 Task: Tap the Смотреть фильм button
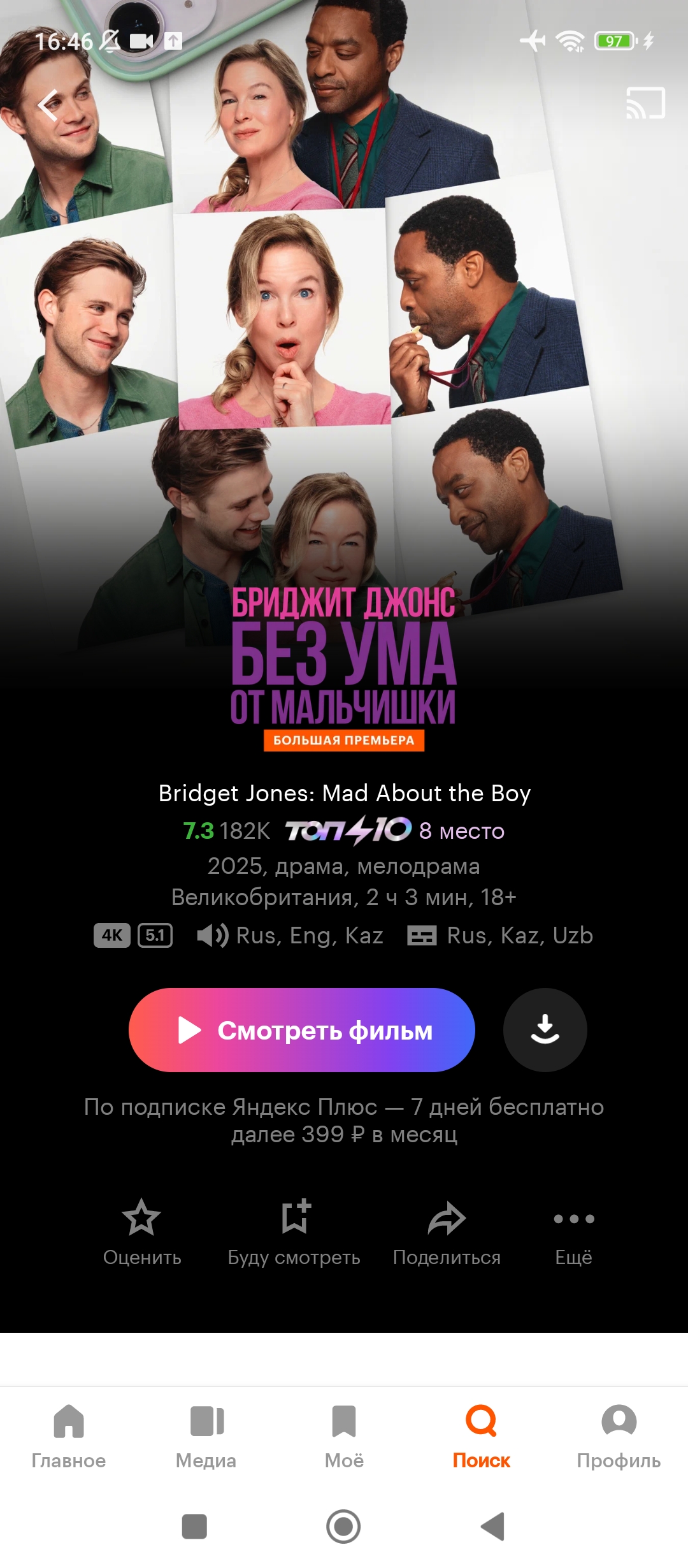pos(302,1030)
